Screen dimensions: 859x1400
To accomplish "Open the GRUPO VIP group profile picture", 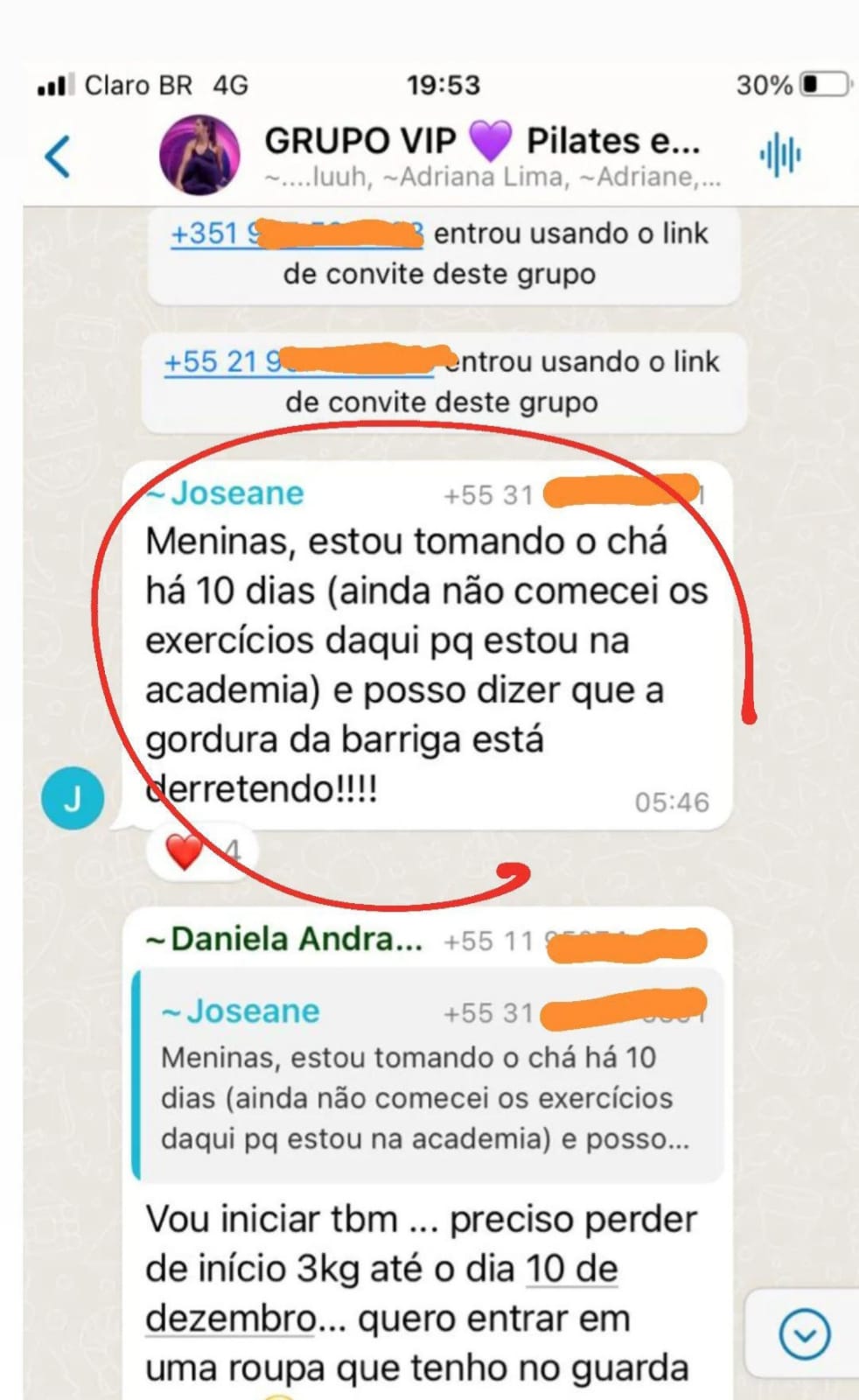I will [x=199, y=155].
